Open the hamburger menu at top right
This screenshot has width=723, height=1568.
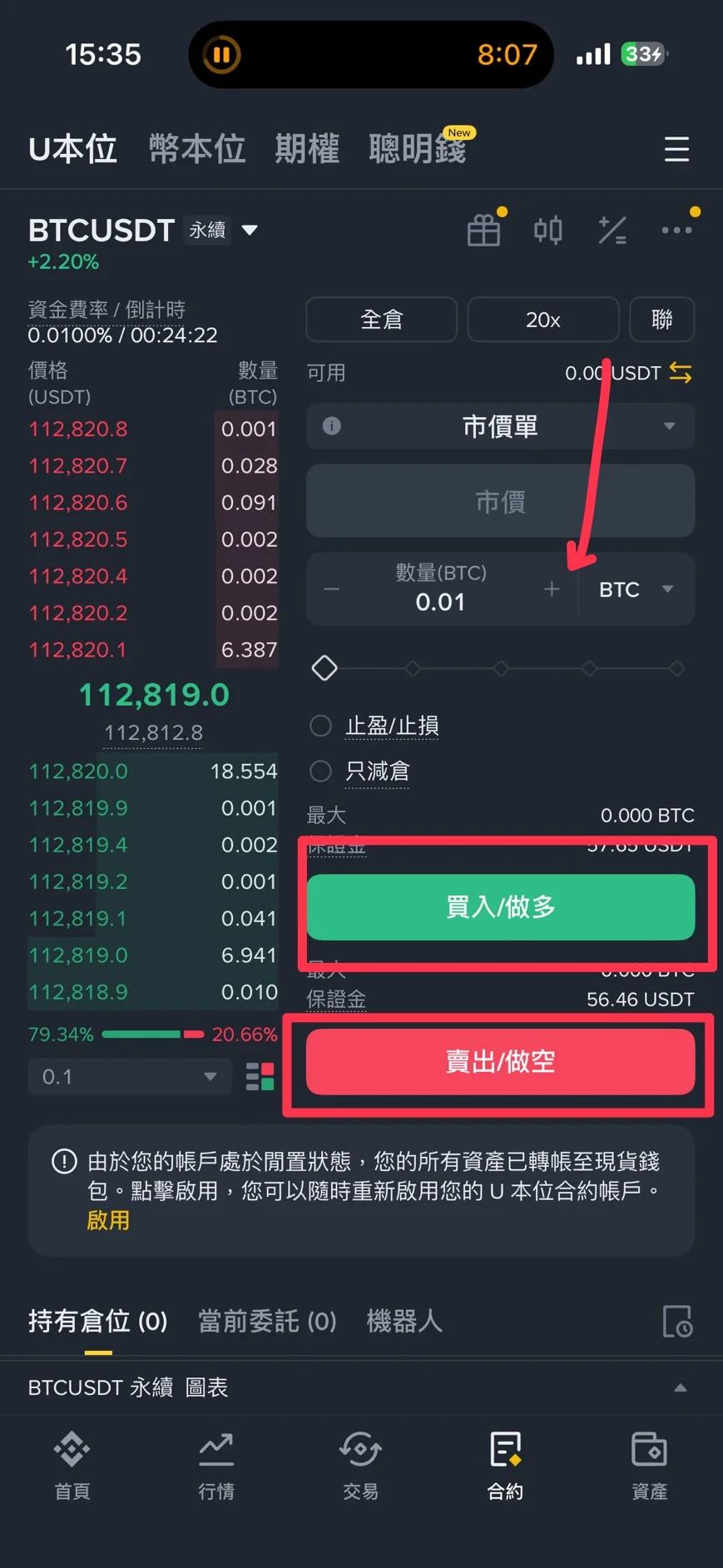[x=676, y=150]
